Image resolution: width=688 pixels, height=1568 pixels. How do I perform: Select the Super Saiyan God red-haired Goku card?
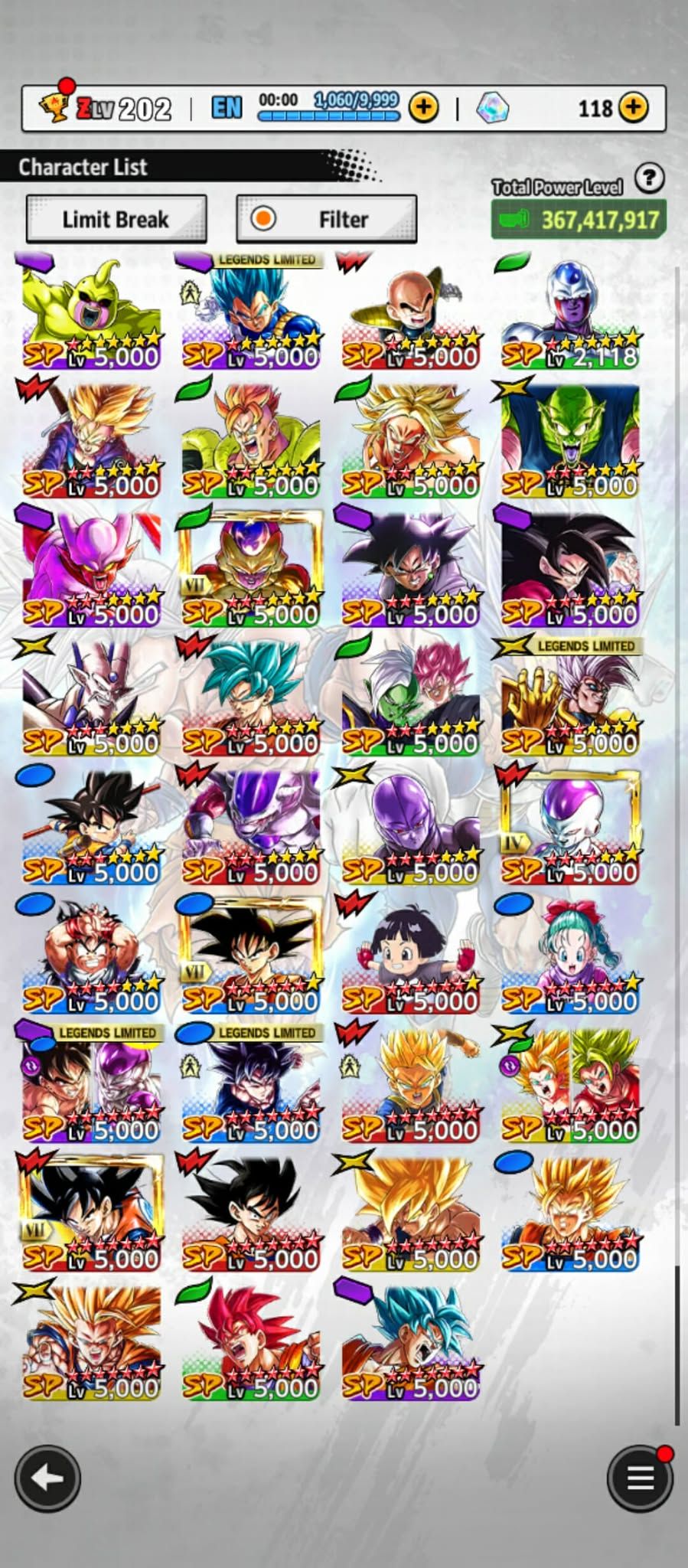pos(251,1341)
